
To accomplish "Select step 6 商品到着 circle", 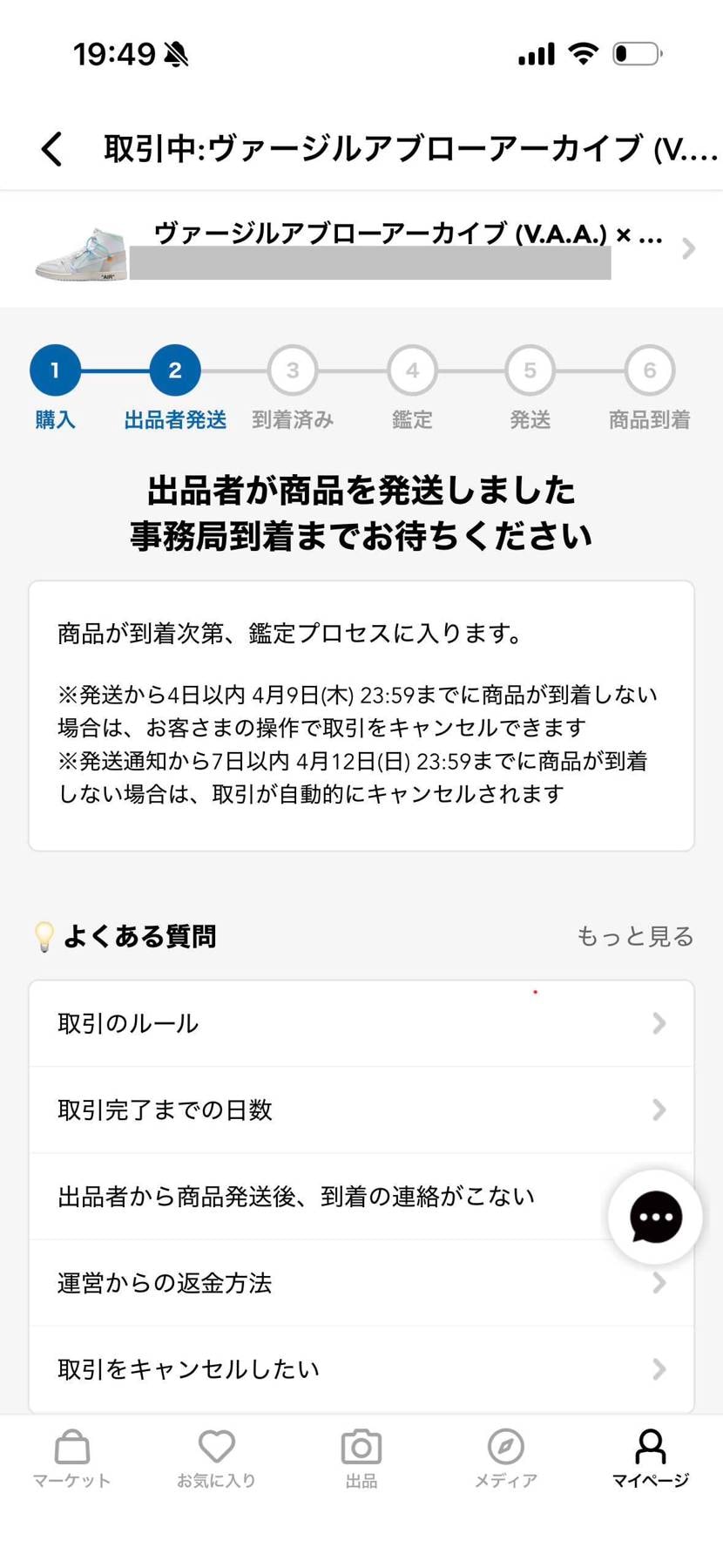I will (648, 370).
